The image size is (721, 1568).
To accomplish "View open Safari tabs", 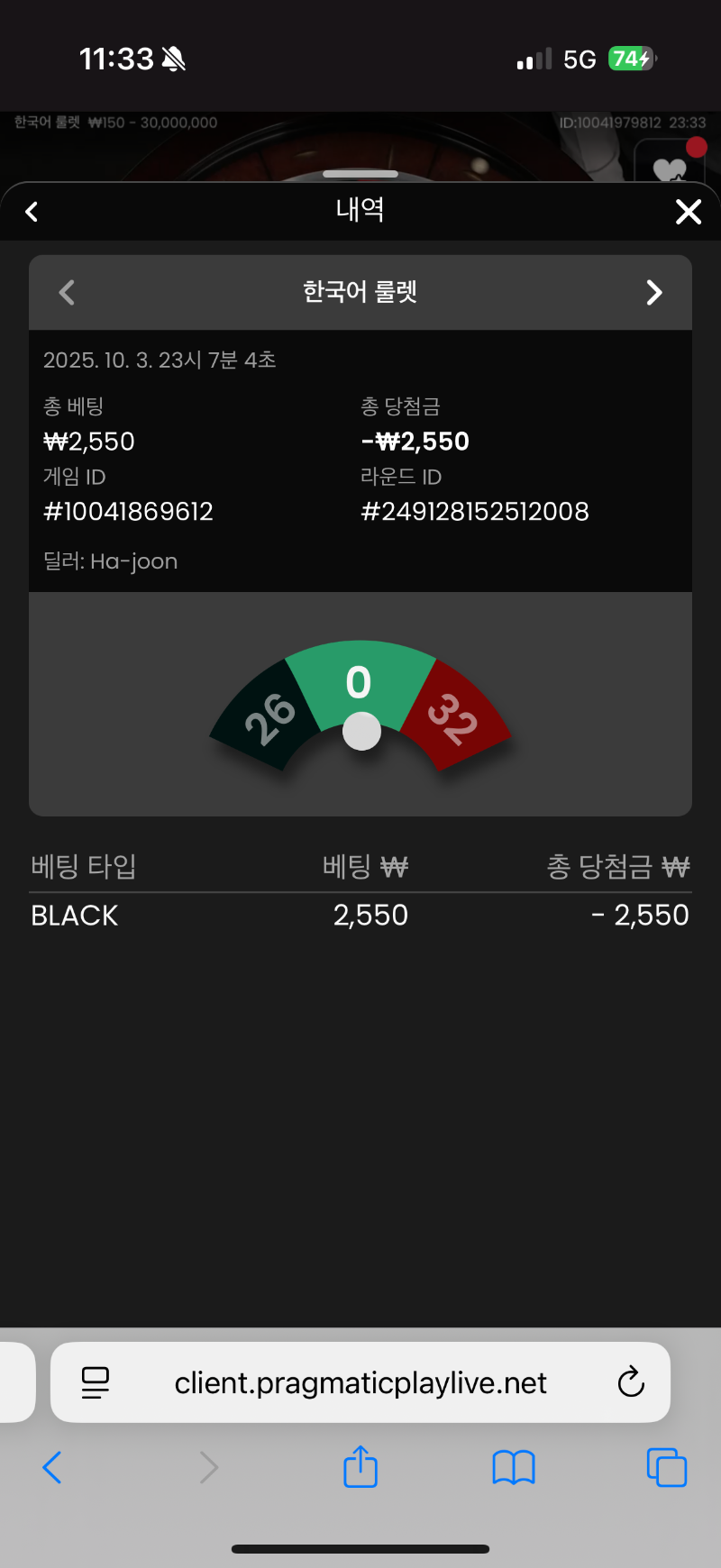I will pos(667,1467).
